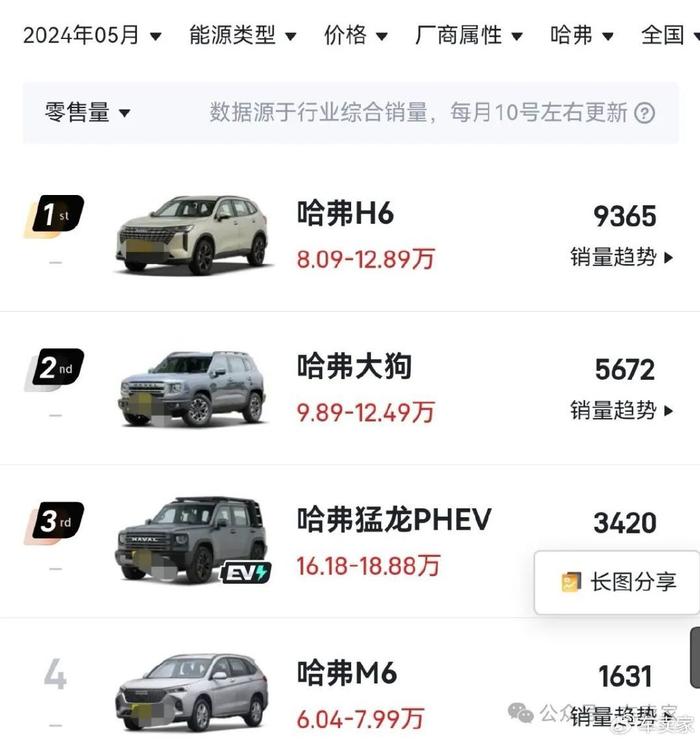
Task: View 销量趋势 for 哈弗大狗
Action: (x=622, y=410)
